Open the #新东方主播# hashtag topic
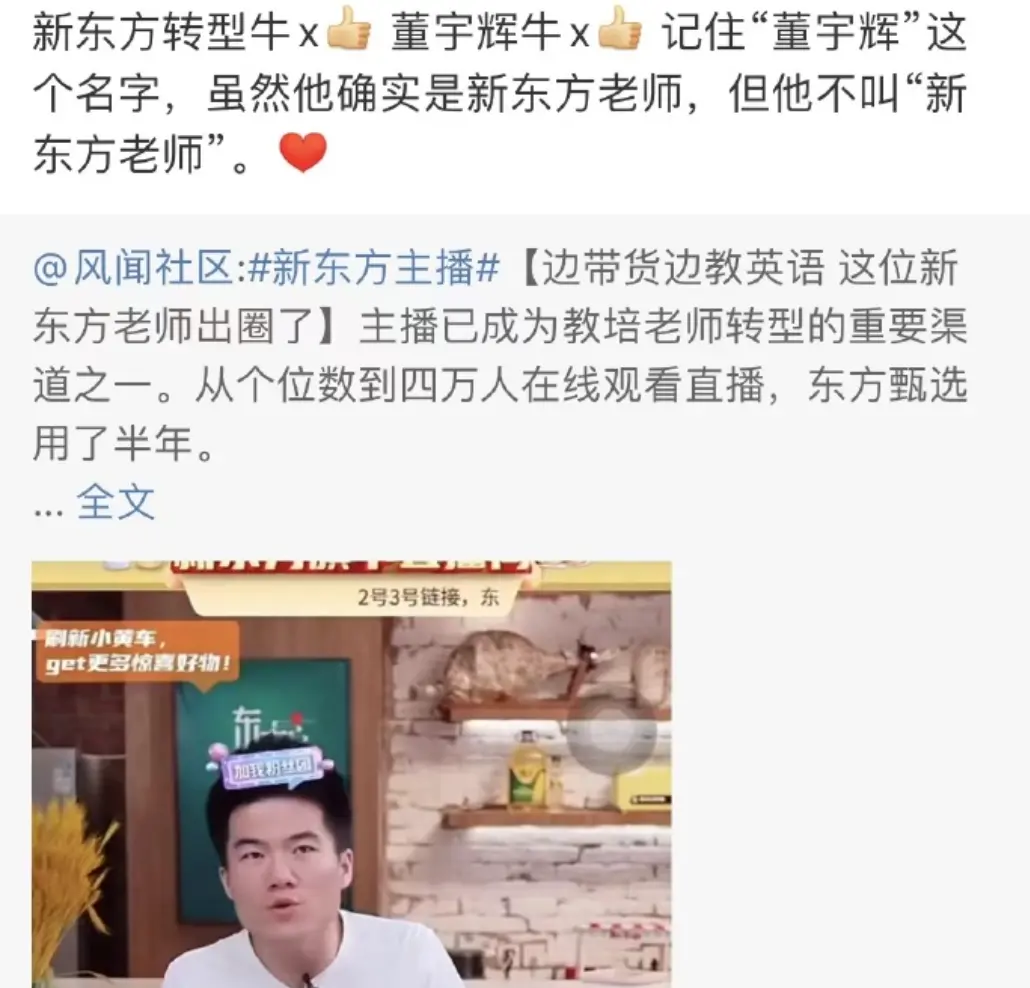 373,269
